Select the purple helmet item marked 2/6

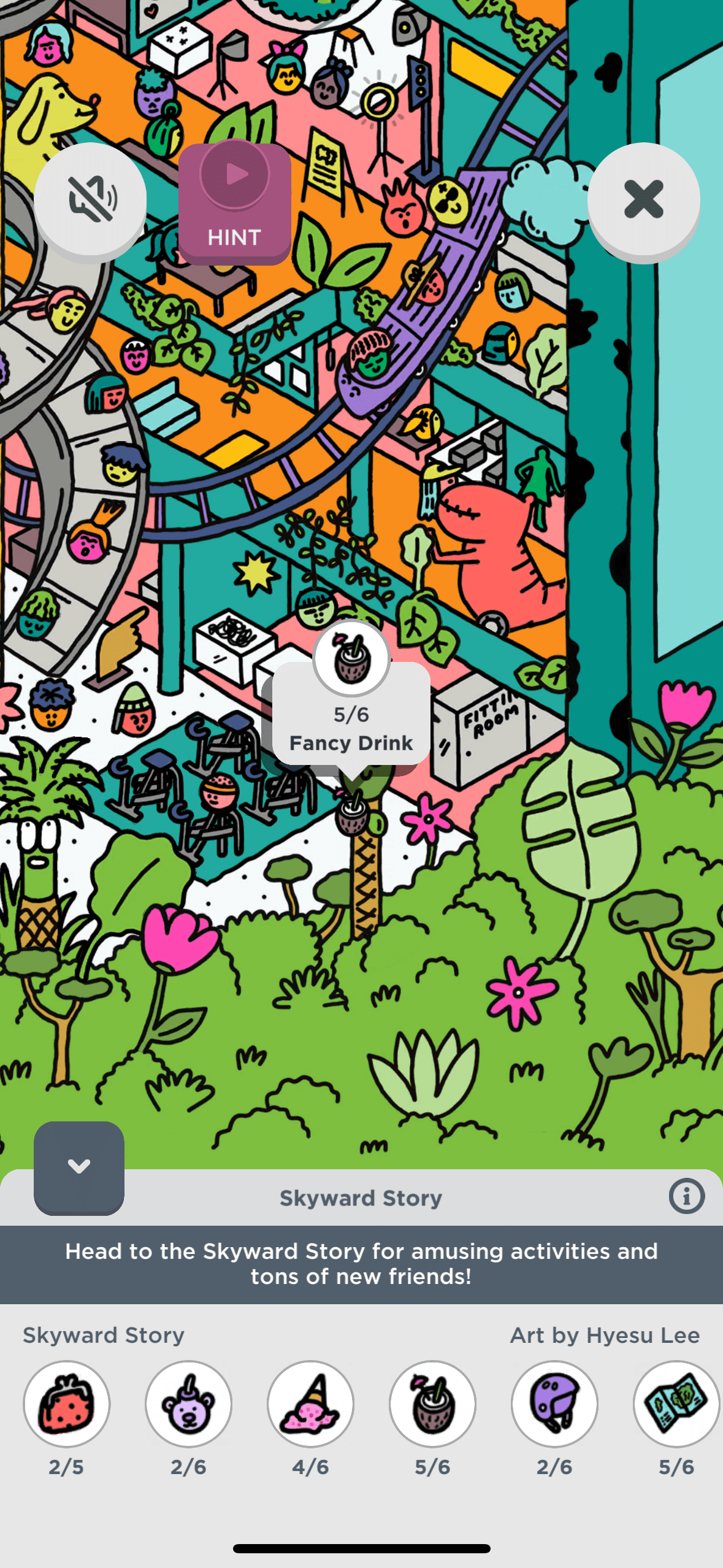click(x=554, y=1404)
